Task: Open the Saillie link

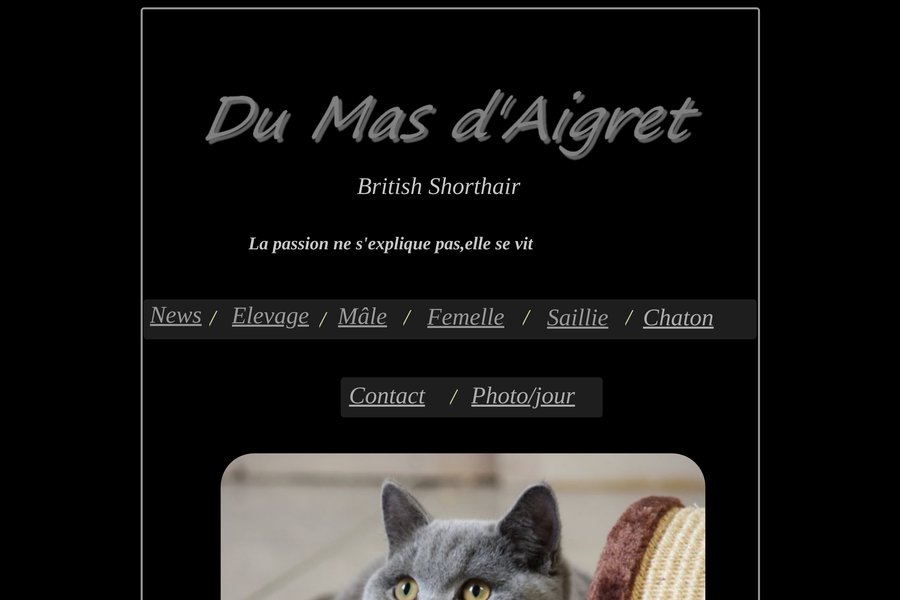Action: tap(577, 318)
